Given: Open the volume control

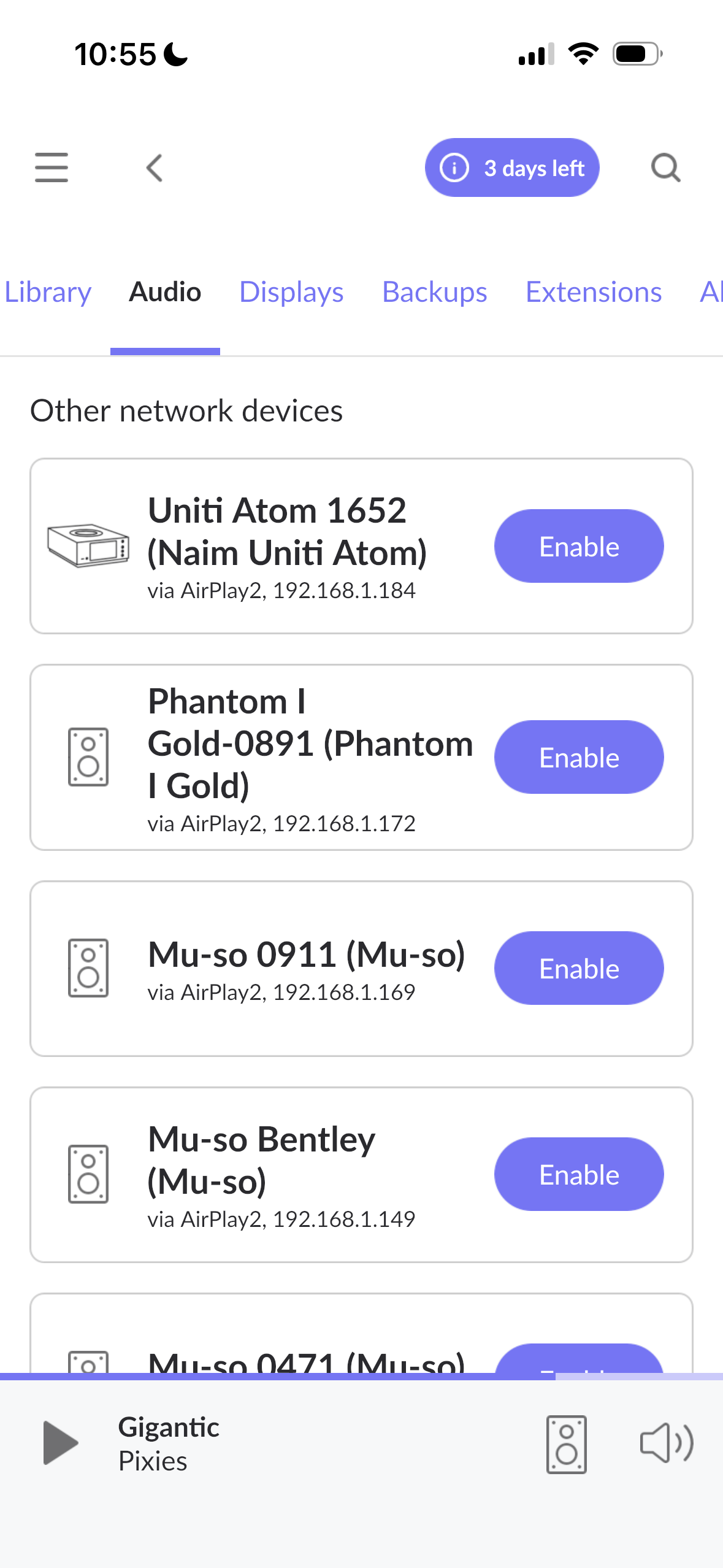Looking at the screenshot, I should pos(667,1443).
